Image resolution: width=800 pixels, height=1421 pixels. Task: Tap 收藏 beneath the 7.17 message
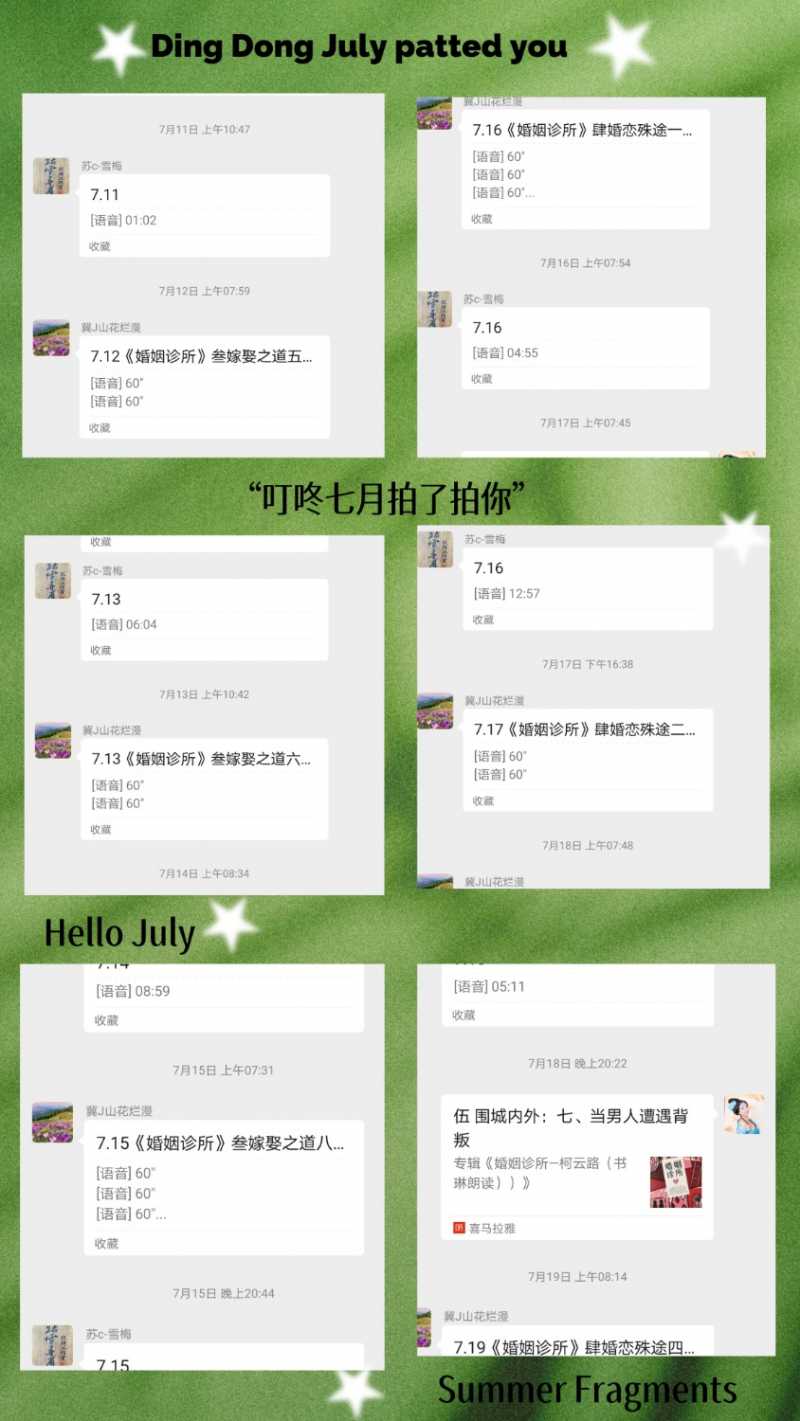(x=482, y=801)
